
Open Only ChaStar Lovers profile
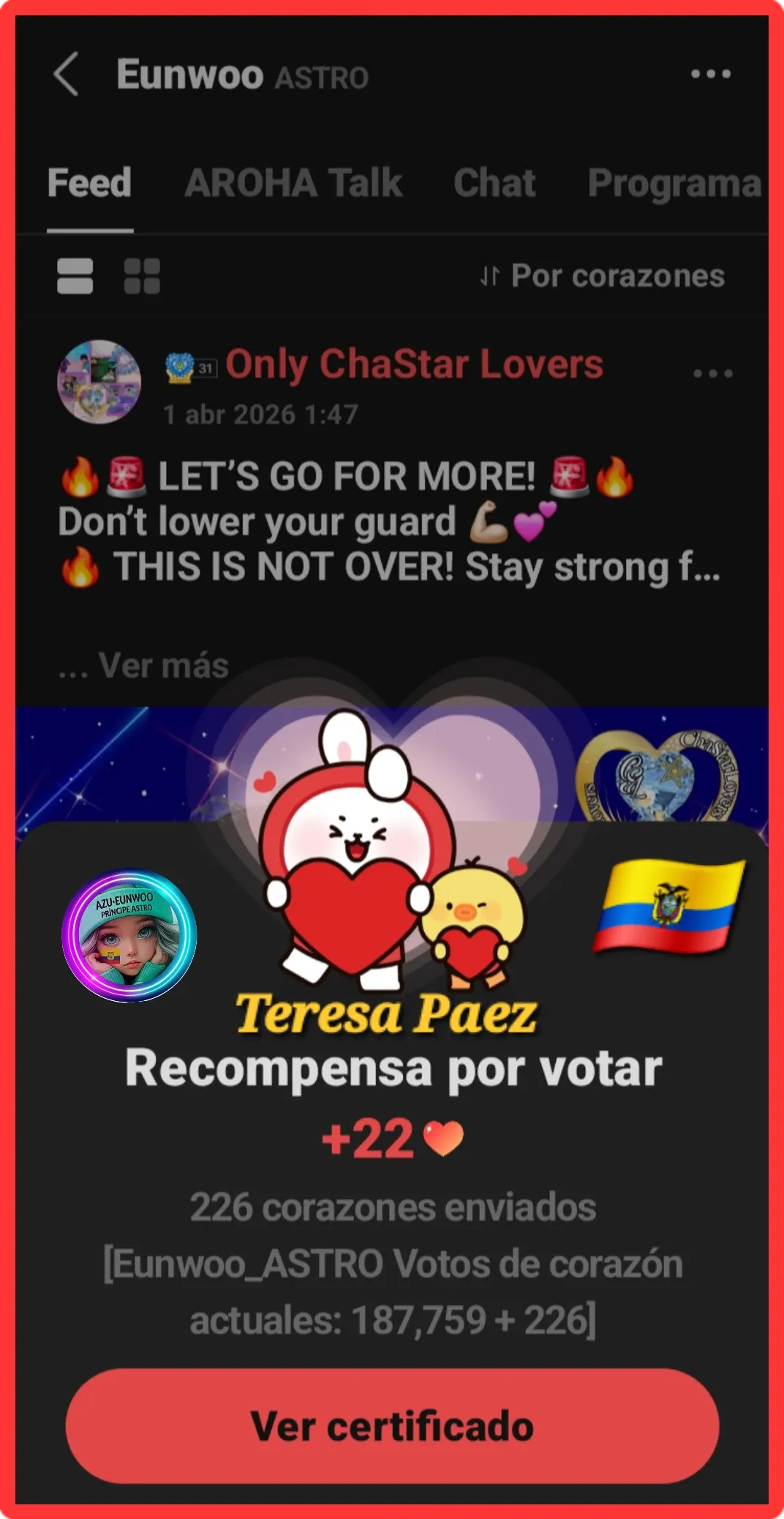[x=99, y=381]
